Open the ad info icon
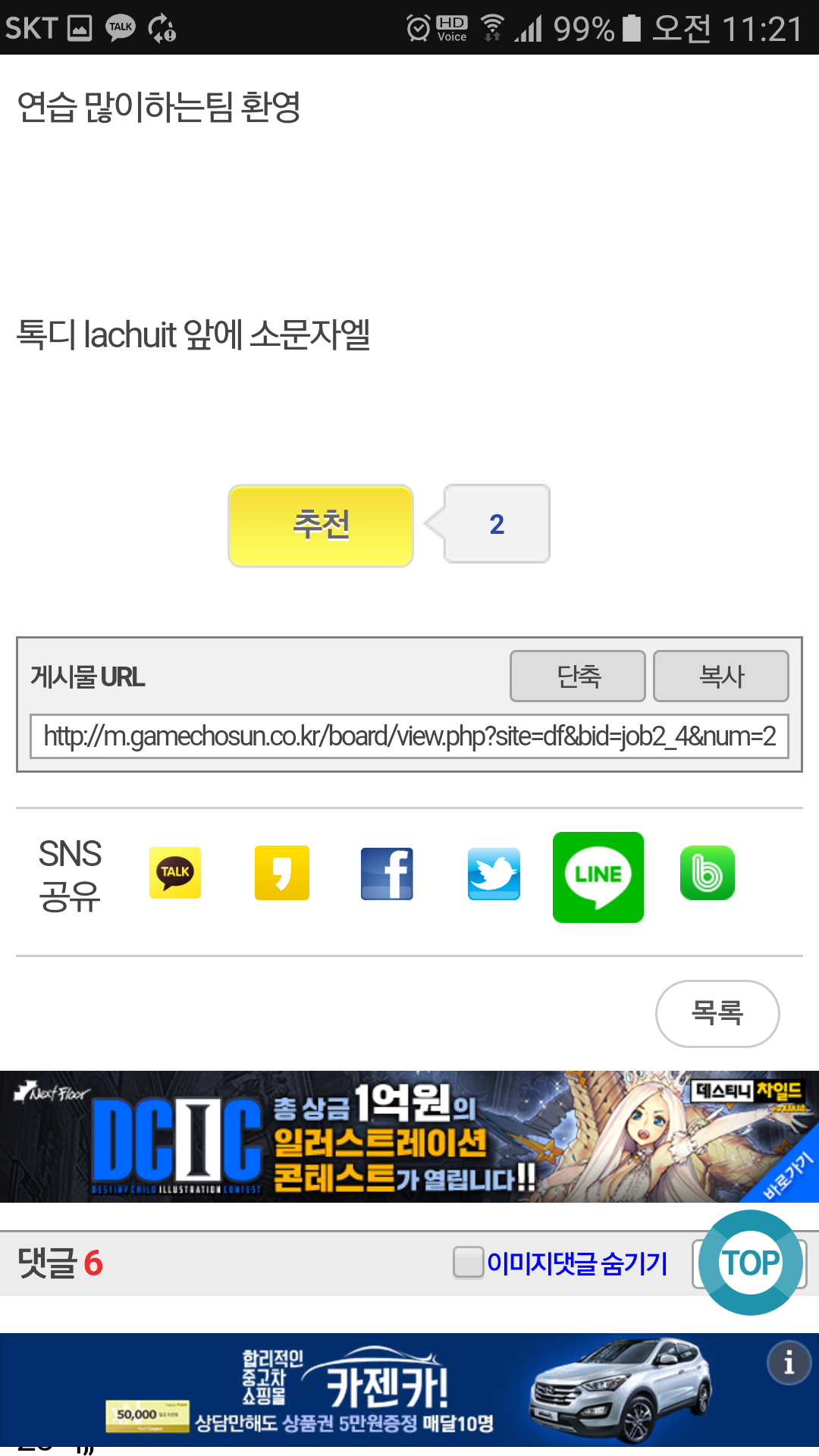 (x=789, y=1363)
